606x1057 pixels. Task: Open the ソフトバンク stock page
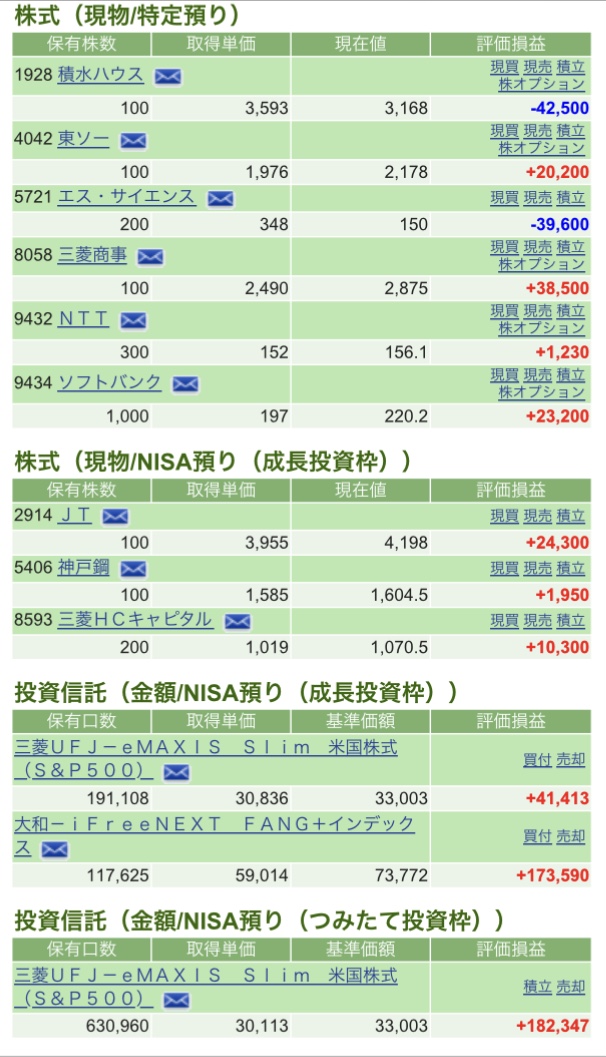coord(110,382)
